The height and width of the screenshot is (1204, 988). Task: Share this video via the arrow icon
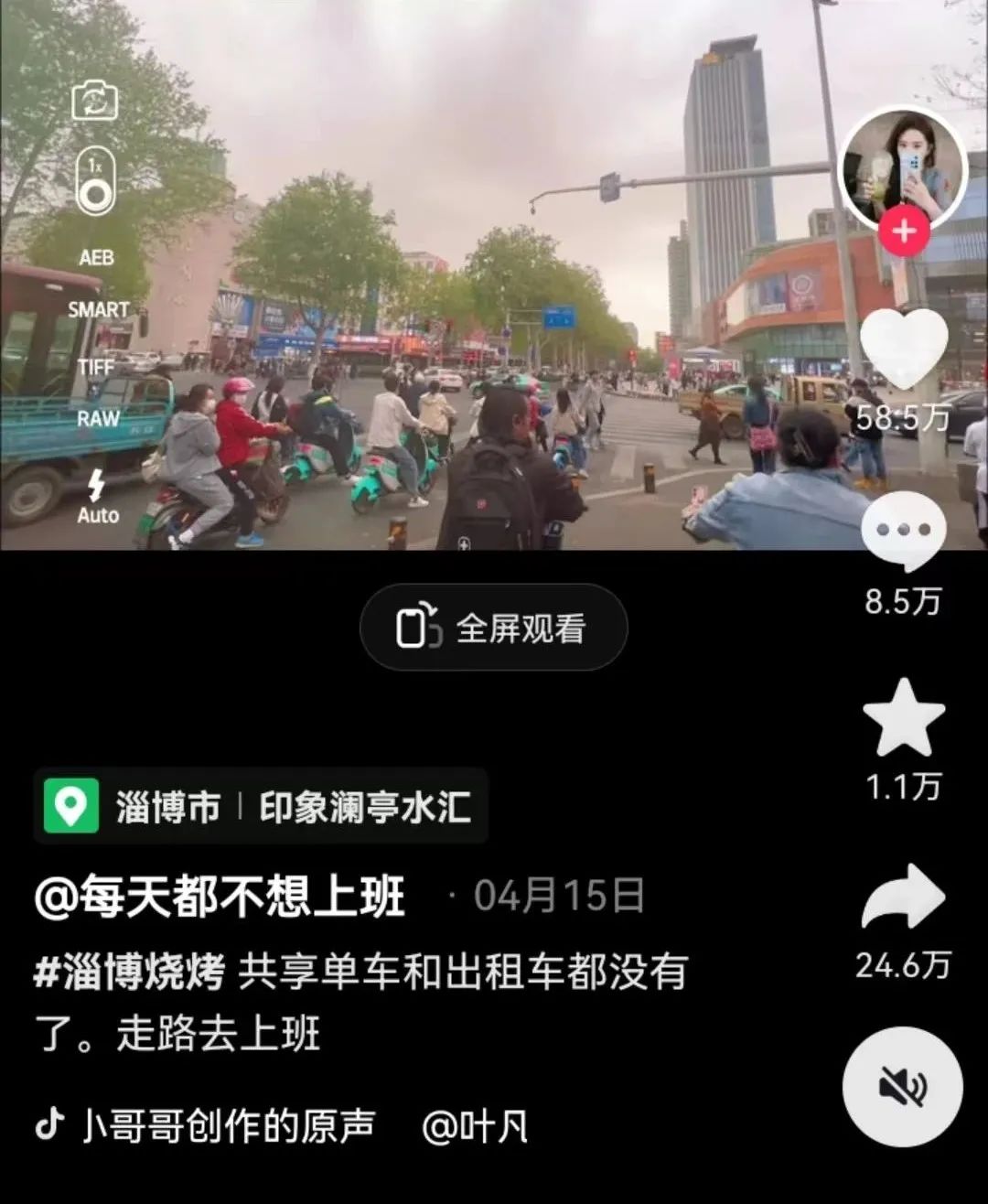tap(903, 898)
